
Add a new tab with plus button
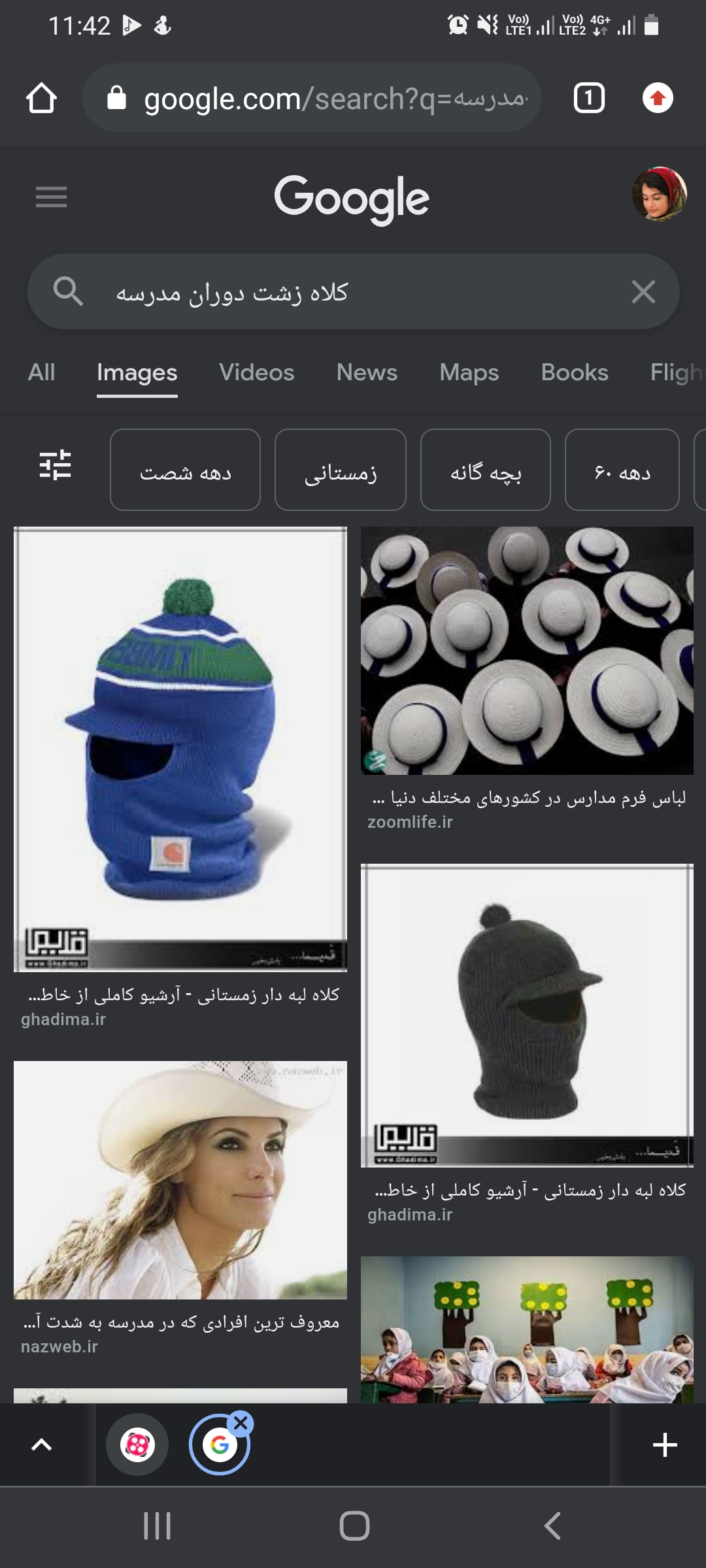point(665,1445)
